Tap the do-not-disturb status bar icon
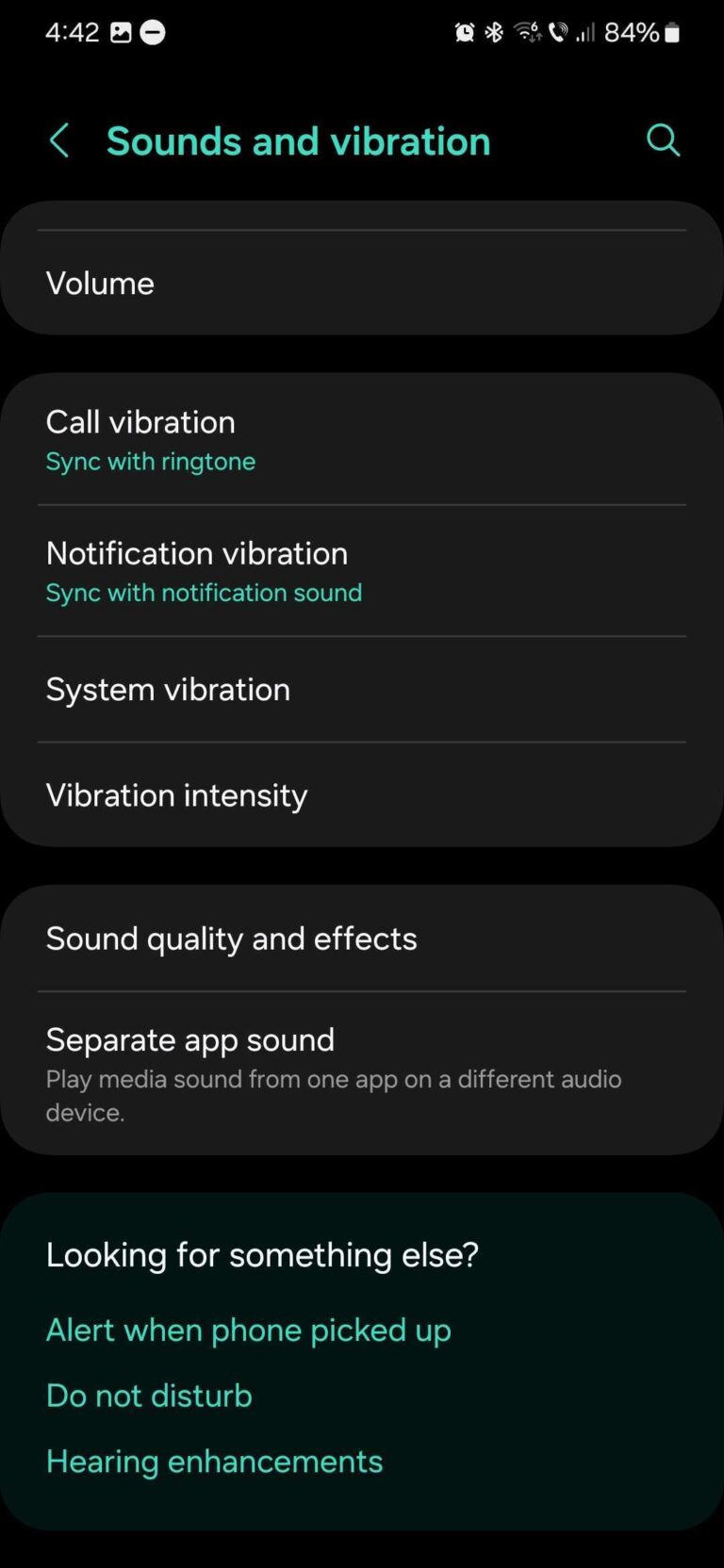Image resolution: width=724 pixels, height=1568 pixels. 151,31
